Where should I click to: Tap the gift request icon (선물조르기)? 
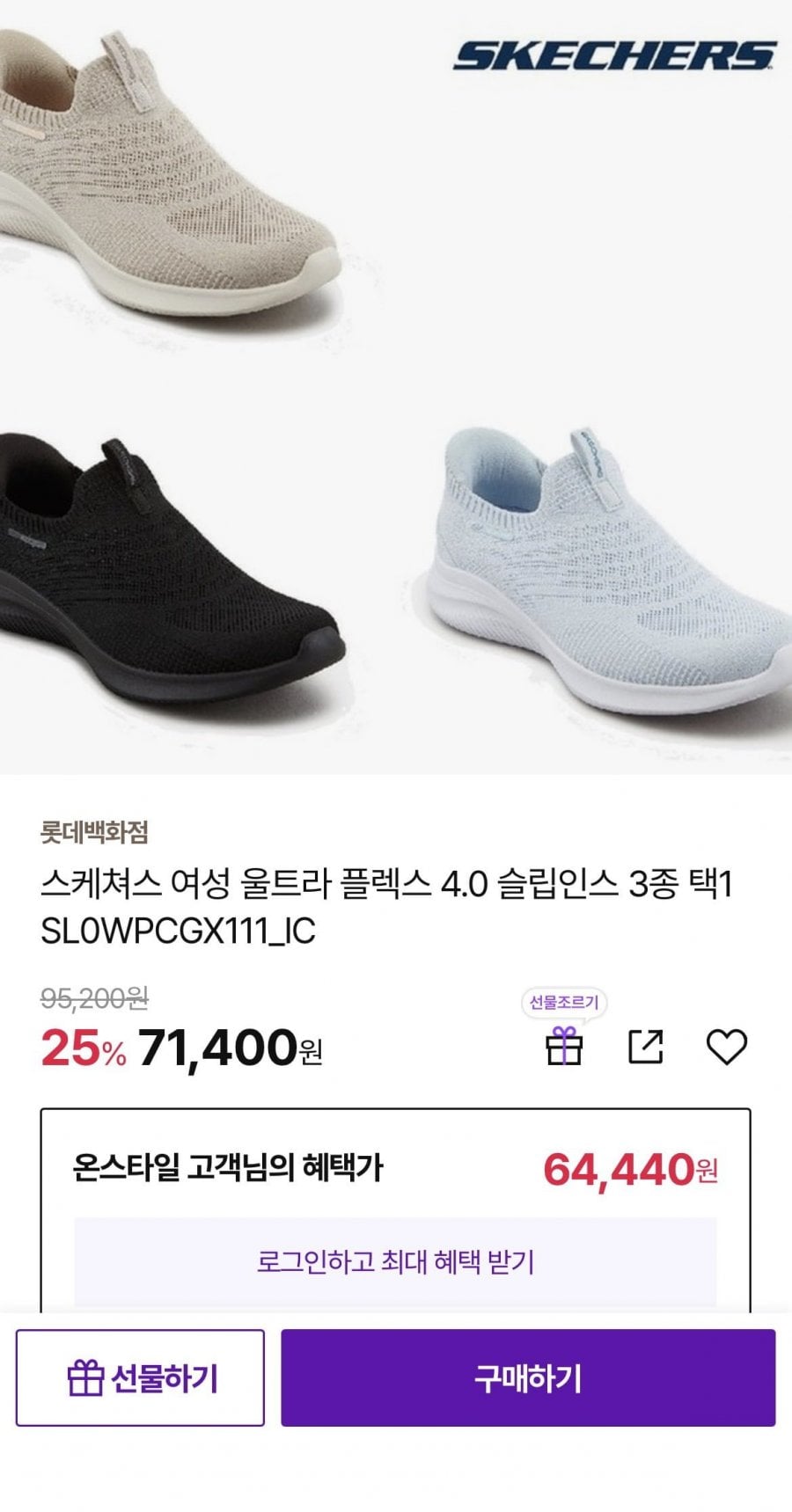click(x=564, y=1046)
